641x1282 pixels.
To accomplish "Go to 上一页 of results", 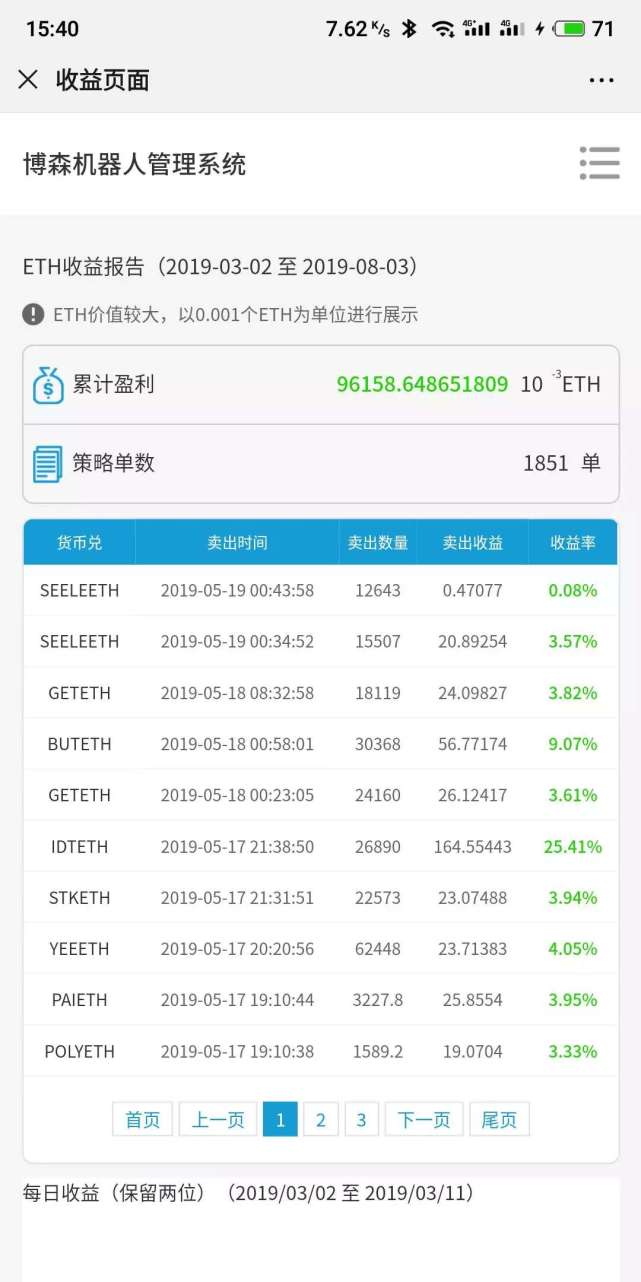I will (x=218, y=1119).
